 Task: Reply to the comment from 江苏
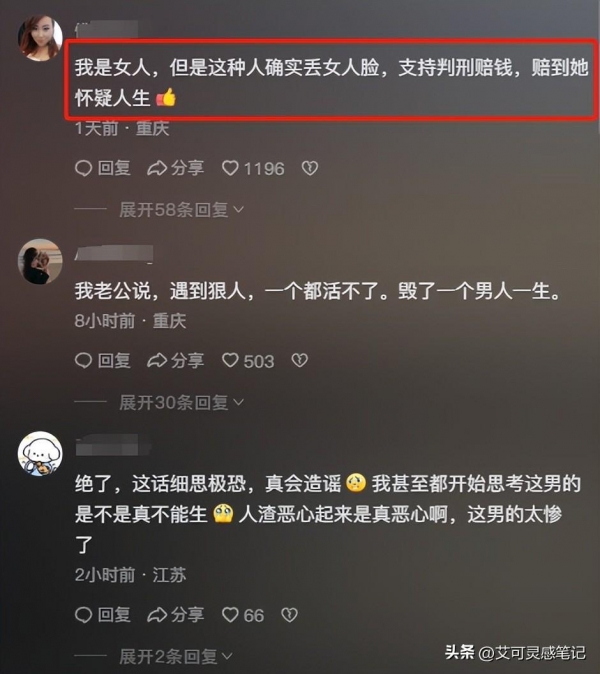tap(103, 614)
